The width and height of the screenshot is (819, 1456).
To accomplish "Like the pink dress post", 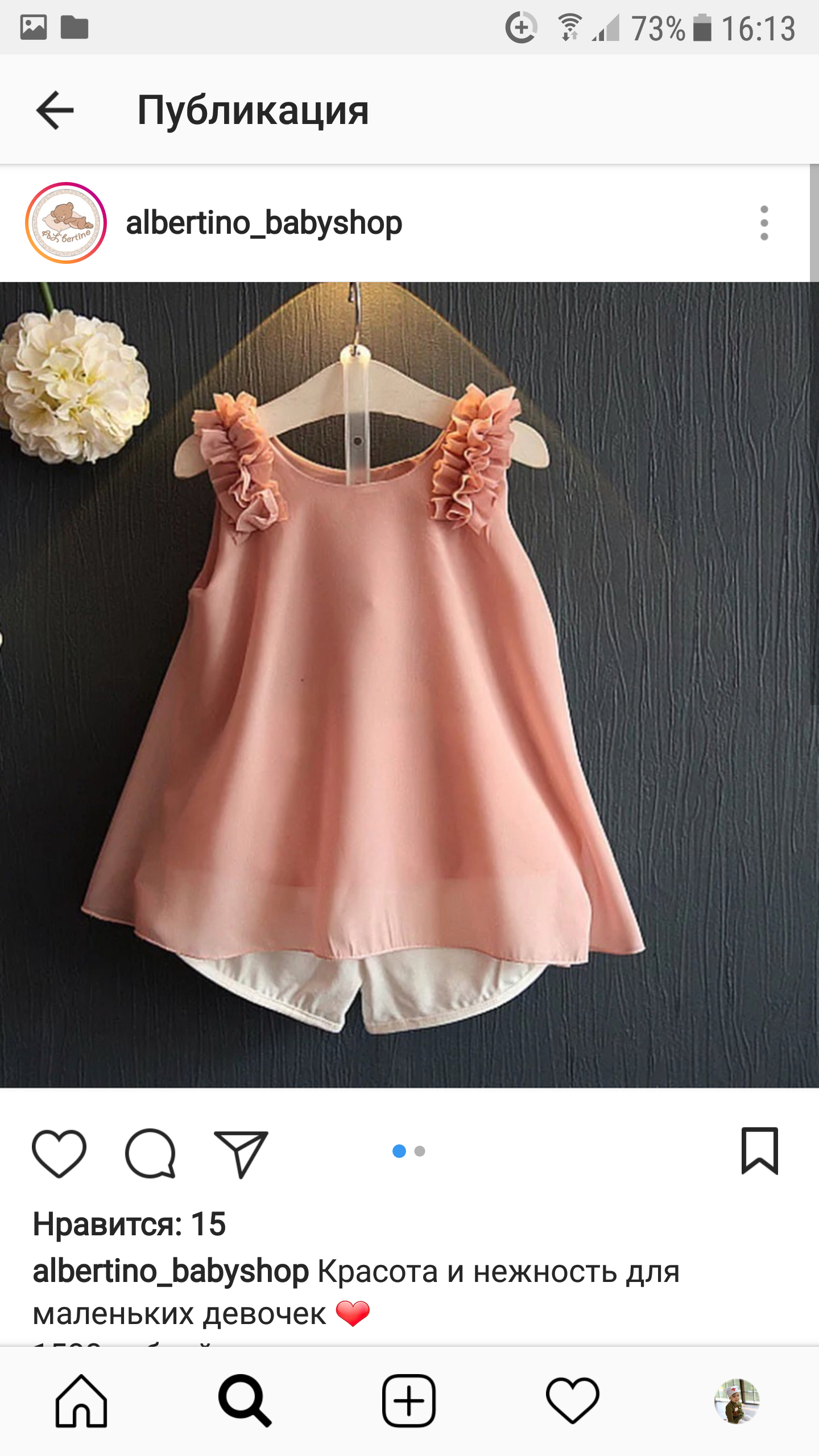I will point(59,1153).
